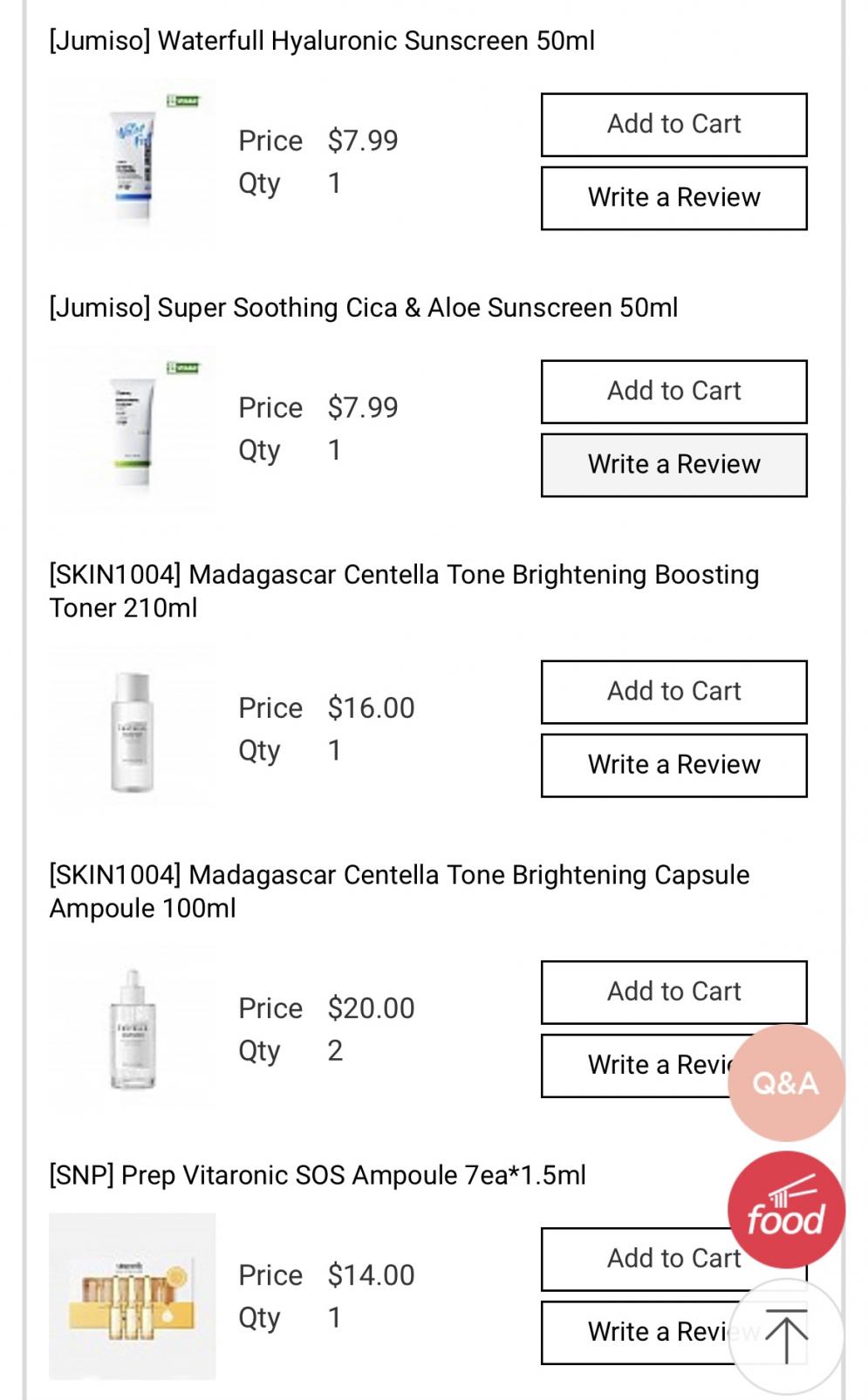Open the red food floating button
Image resolution: width=868 pixels, height=1400 pixels.
pos(786,1210)
